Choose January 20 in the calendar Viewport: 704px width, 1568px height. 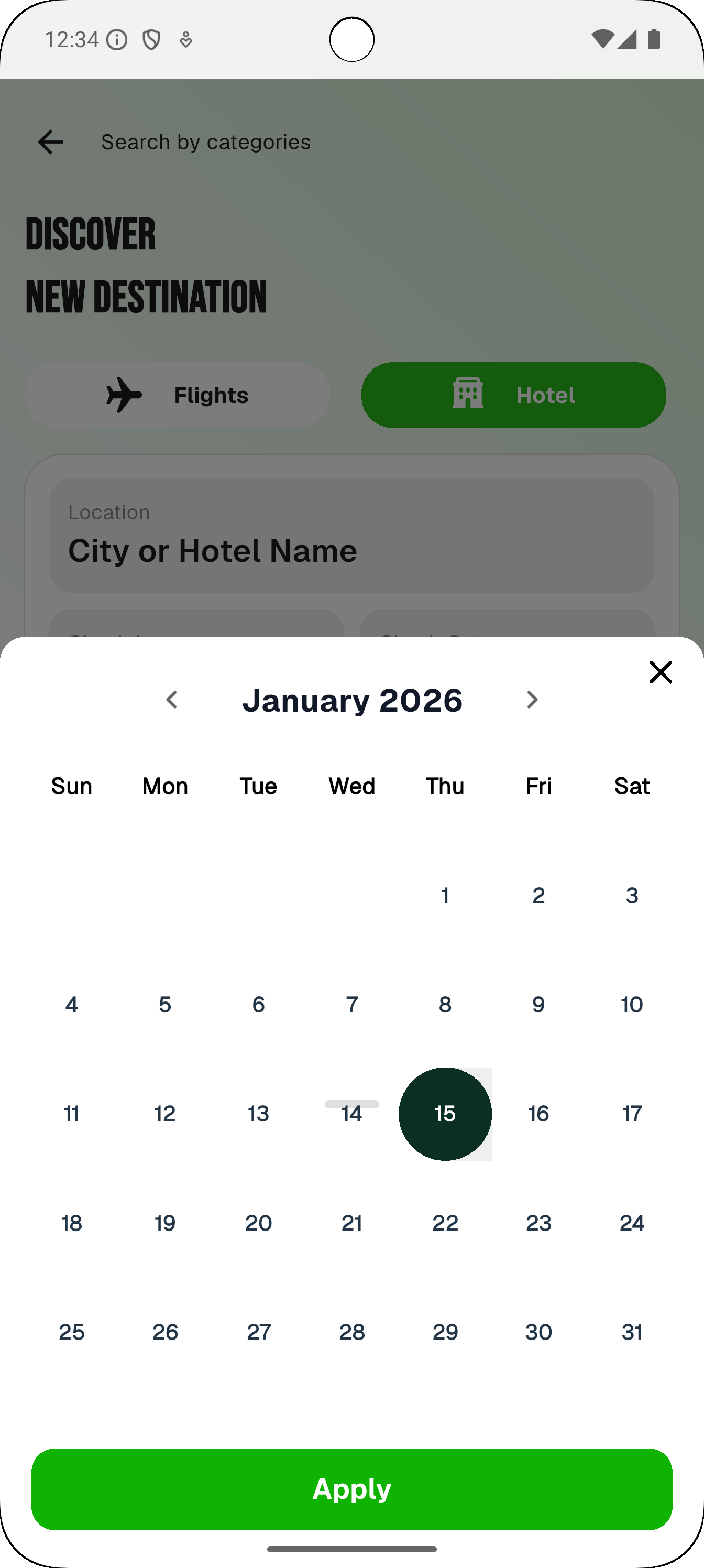point(259,1223)
